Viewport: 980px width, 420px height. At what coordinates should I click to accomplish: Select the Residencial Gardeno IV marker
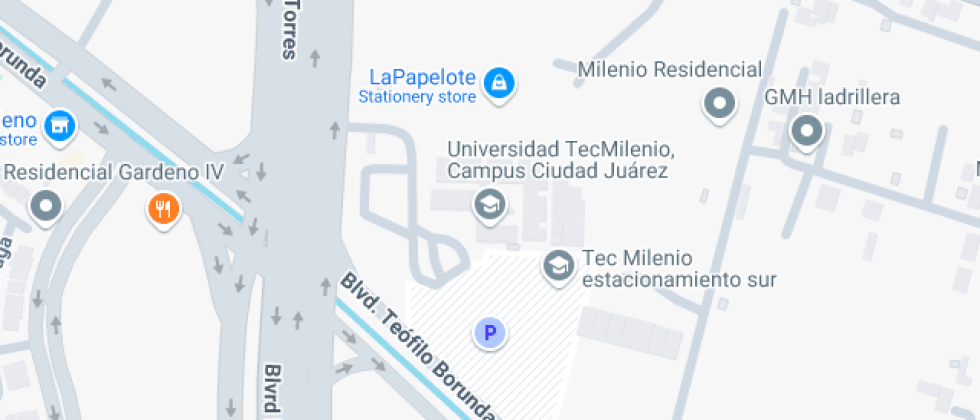click(46, 206)
